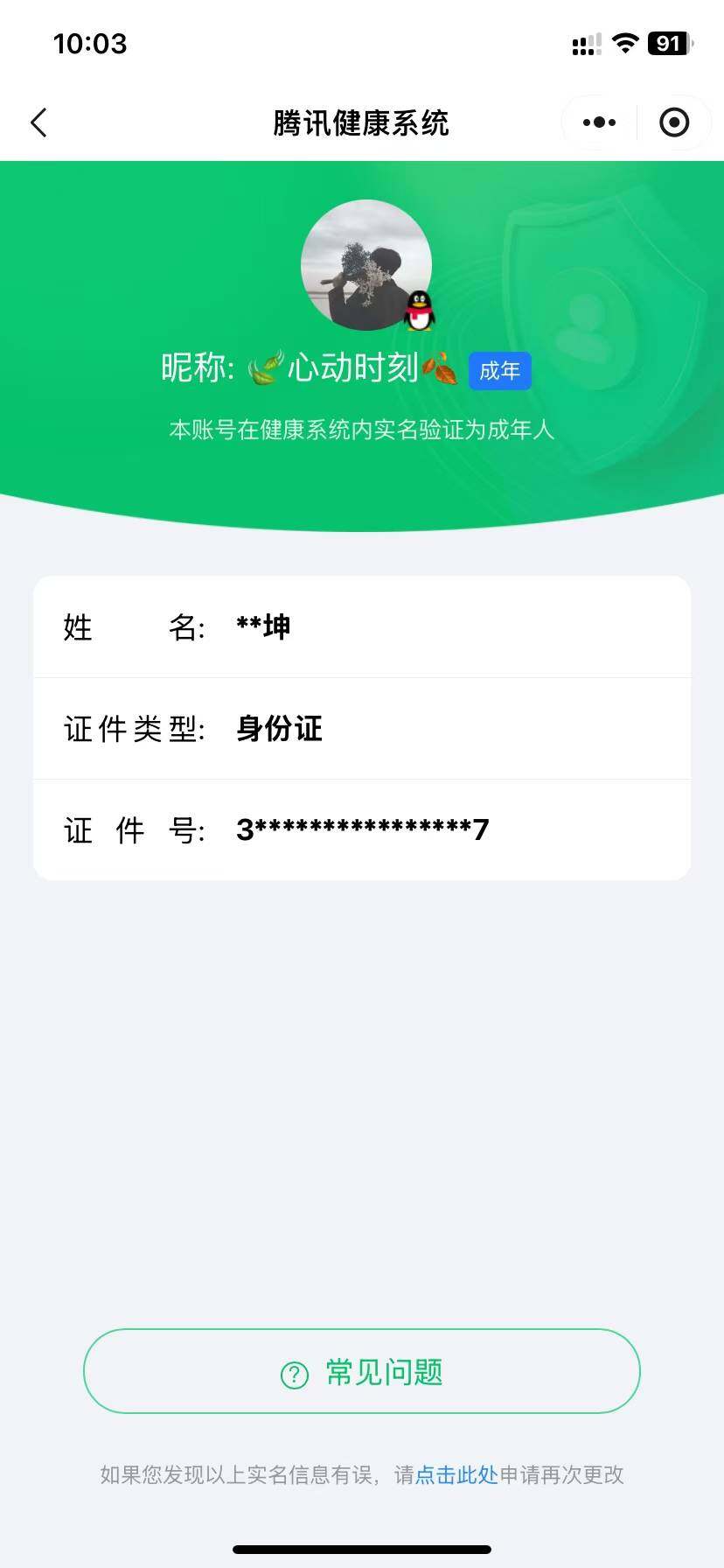Click the mini-program close circle icon
This screenshot has width=724, height=1568.
pyautogui.click(x=673, y=122)
